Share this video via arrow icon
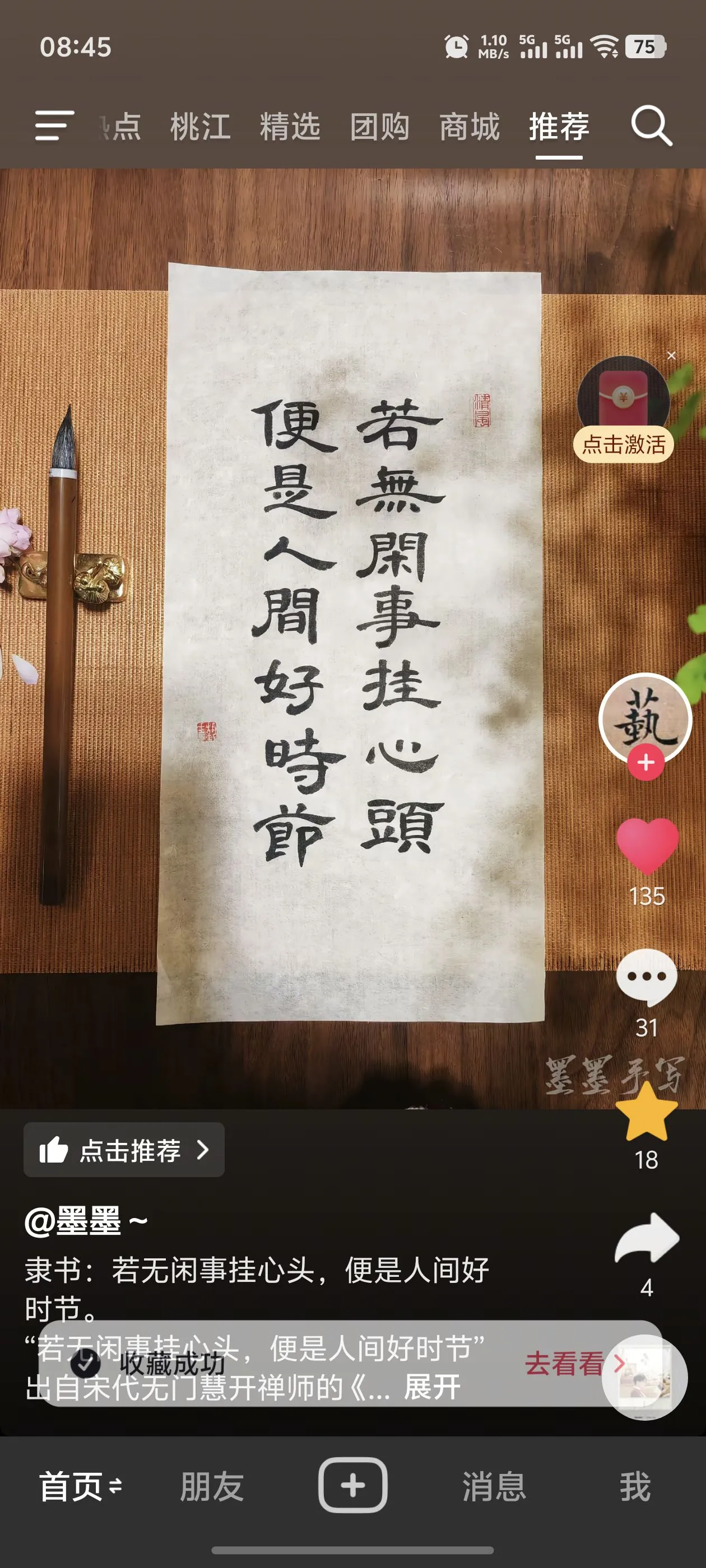Image resolution: width=706 pixels, height=1568 pixels. [646, 1239]
